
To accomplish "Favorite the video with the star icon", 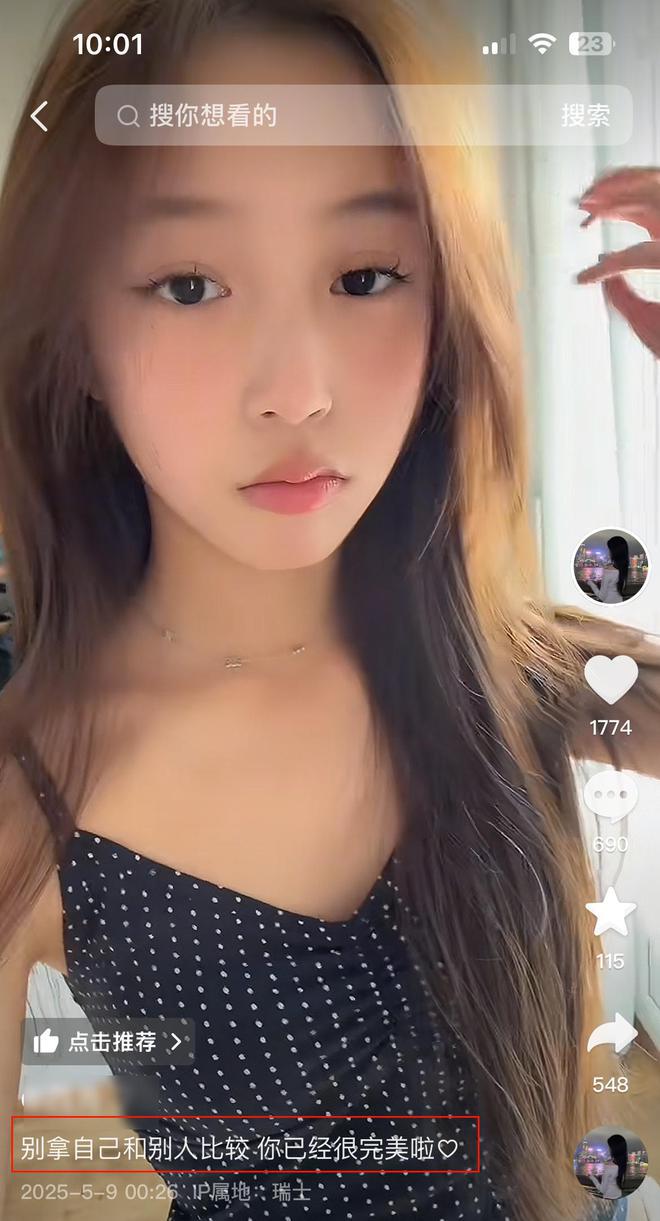I will tap(611, 912).
